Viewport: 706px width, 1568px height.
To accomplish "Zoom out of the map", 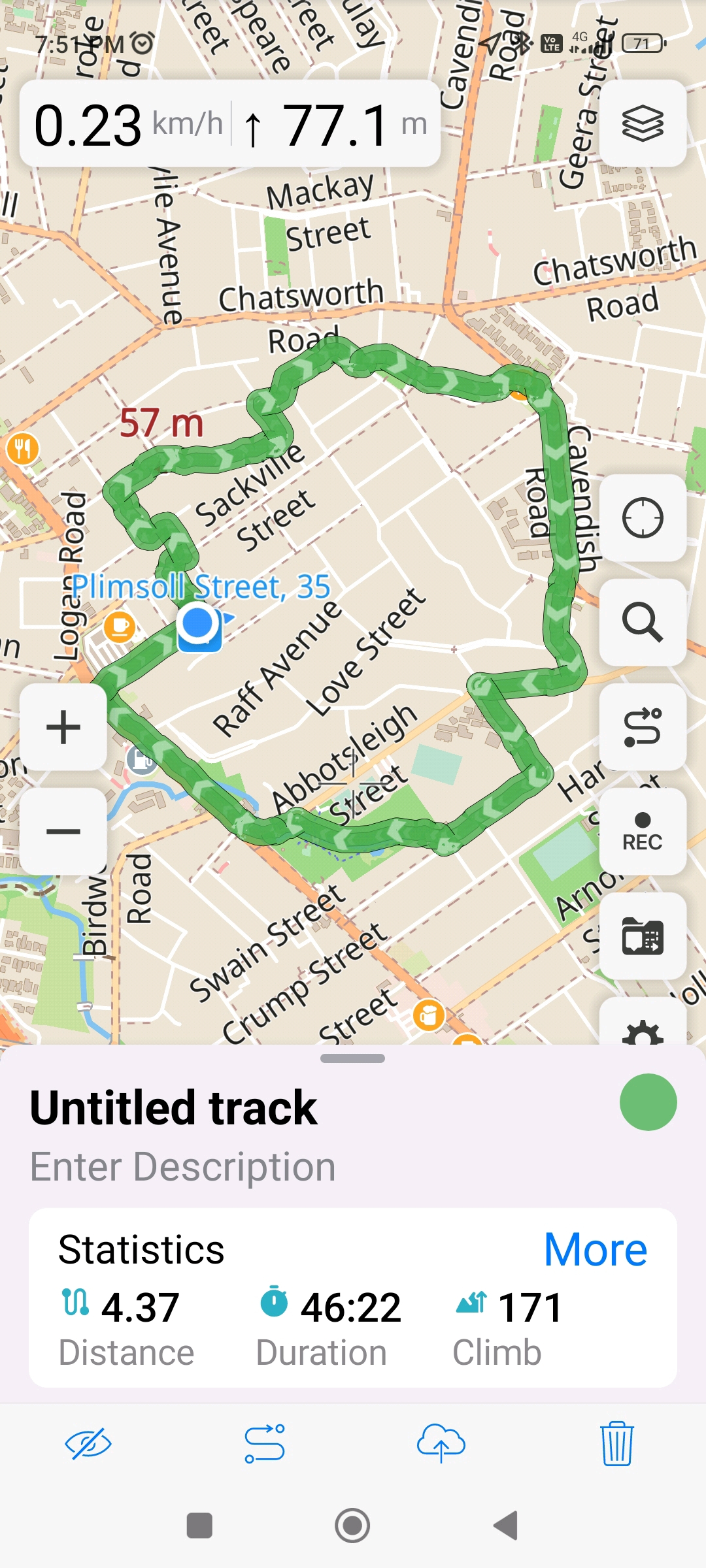I will (63, 832).
